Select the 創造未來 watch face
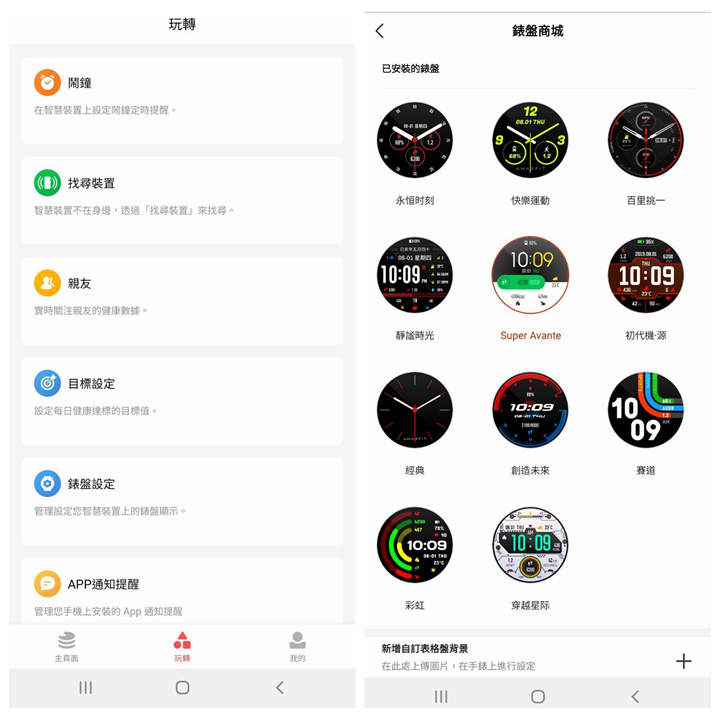 [530, 410]
